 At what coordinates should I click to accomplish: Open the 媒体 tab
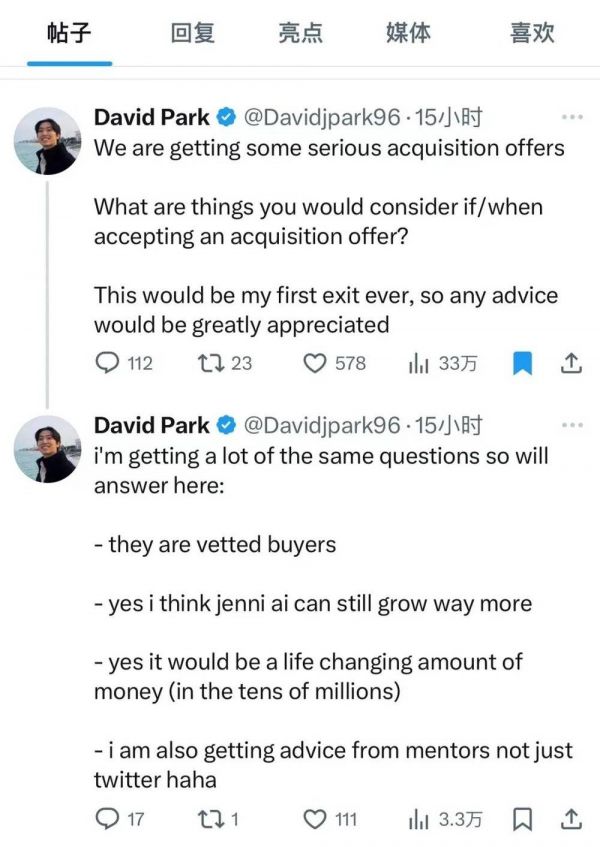[408, 33]
